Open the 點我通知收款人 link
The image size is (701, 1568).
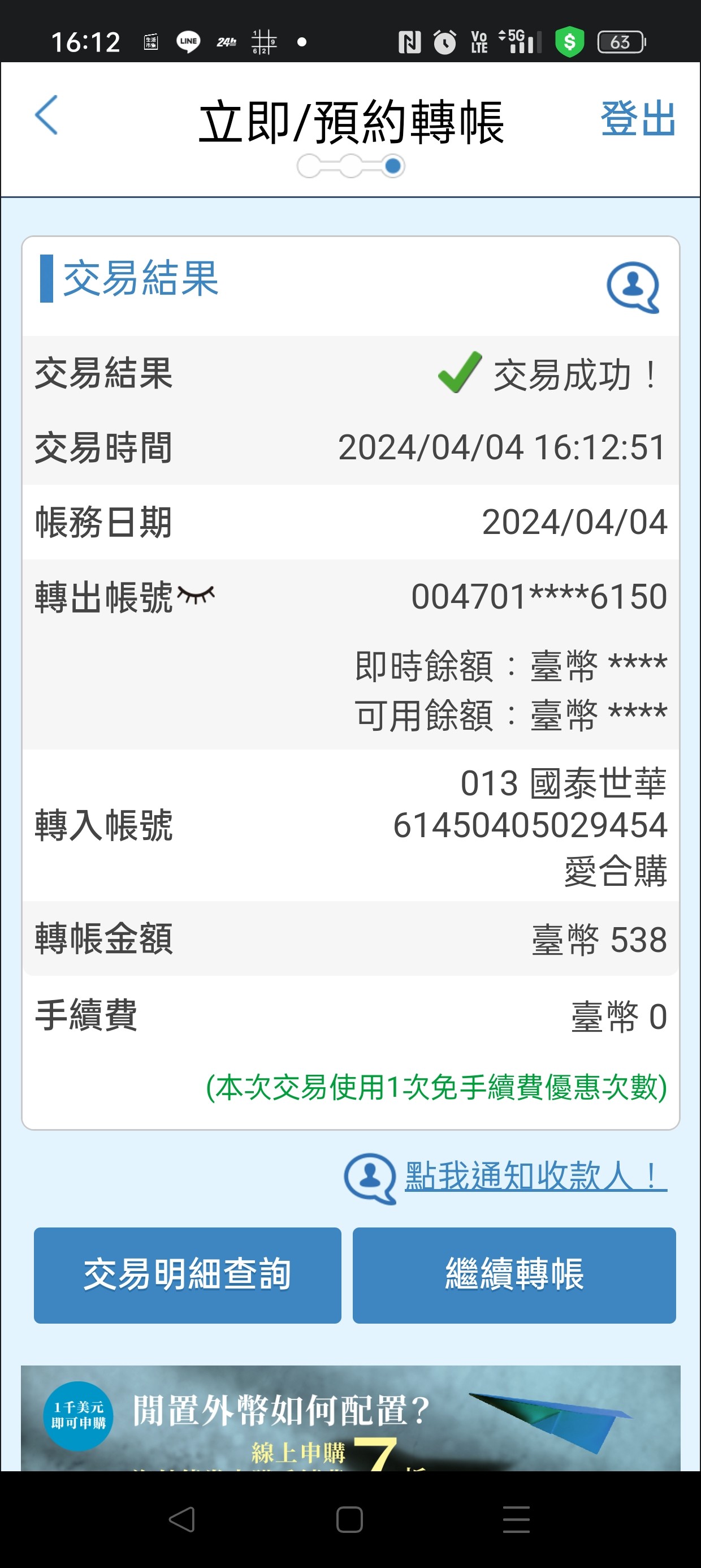535,1175
